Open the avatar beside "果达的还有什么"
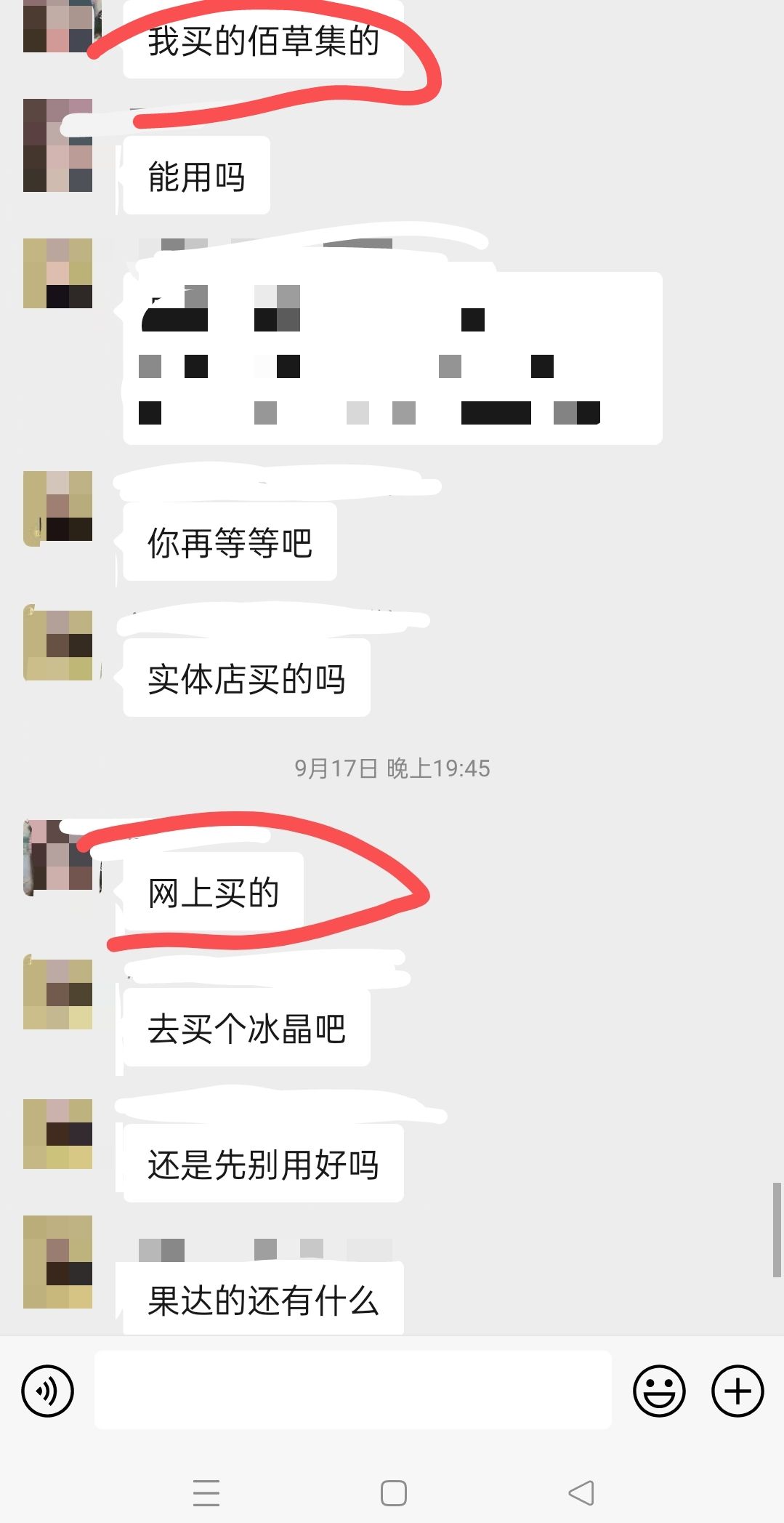 coord(58,1262)
